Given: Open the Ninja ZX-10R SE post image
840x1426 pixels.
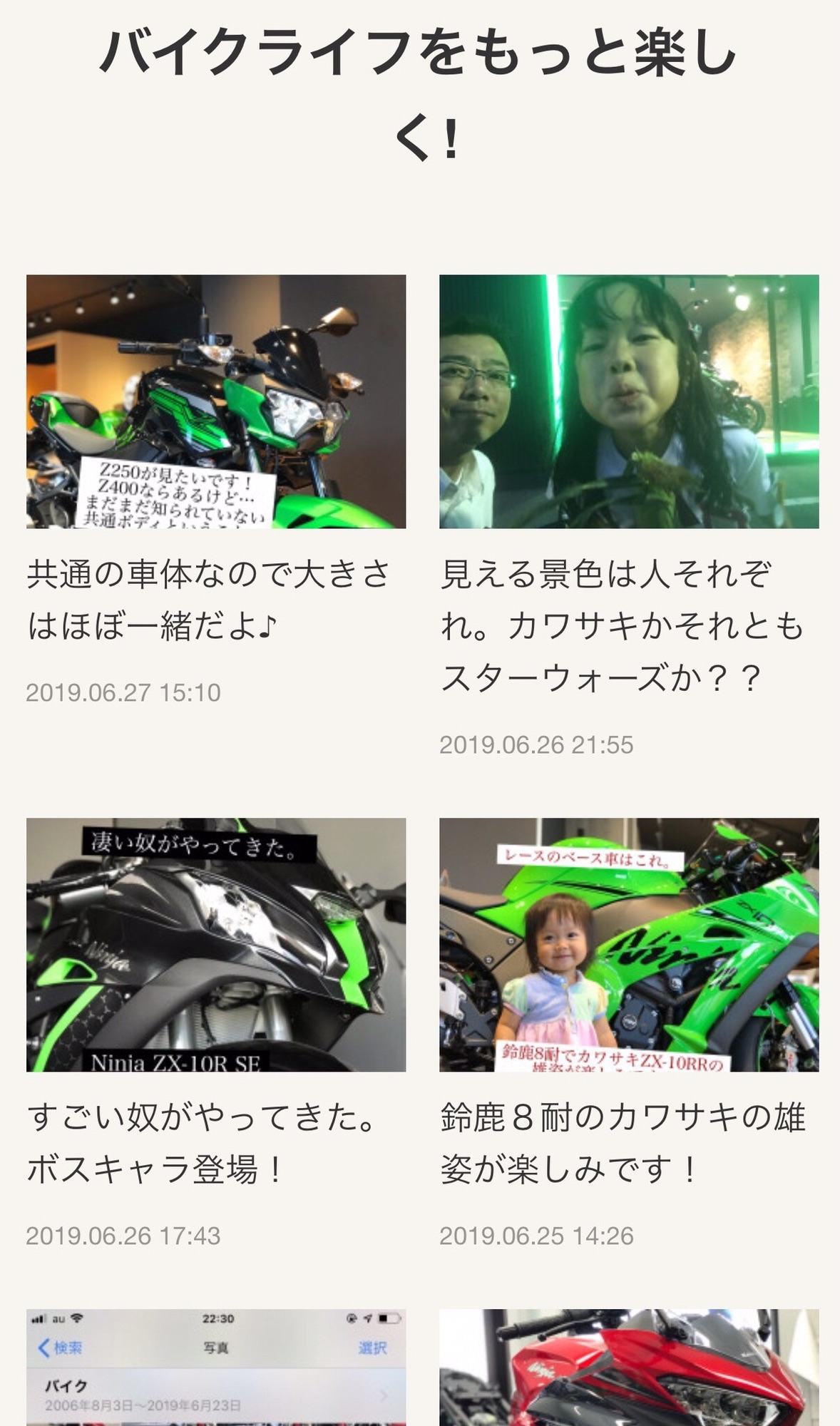Looking at the screenshot, I should click(216, 945).
